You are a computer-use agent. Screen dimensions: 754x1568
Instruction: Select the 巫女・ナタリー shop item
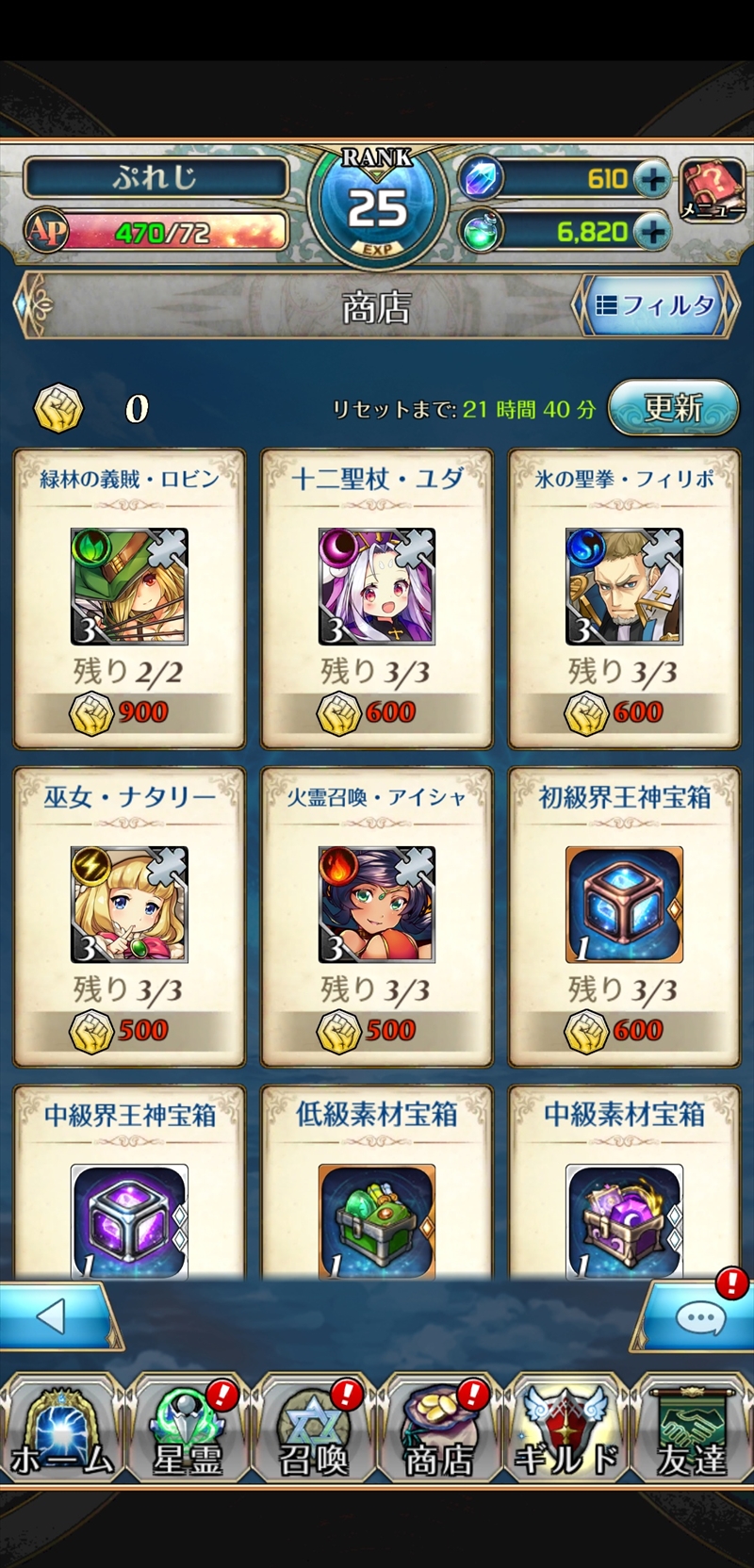[129, 916]
